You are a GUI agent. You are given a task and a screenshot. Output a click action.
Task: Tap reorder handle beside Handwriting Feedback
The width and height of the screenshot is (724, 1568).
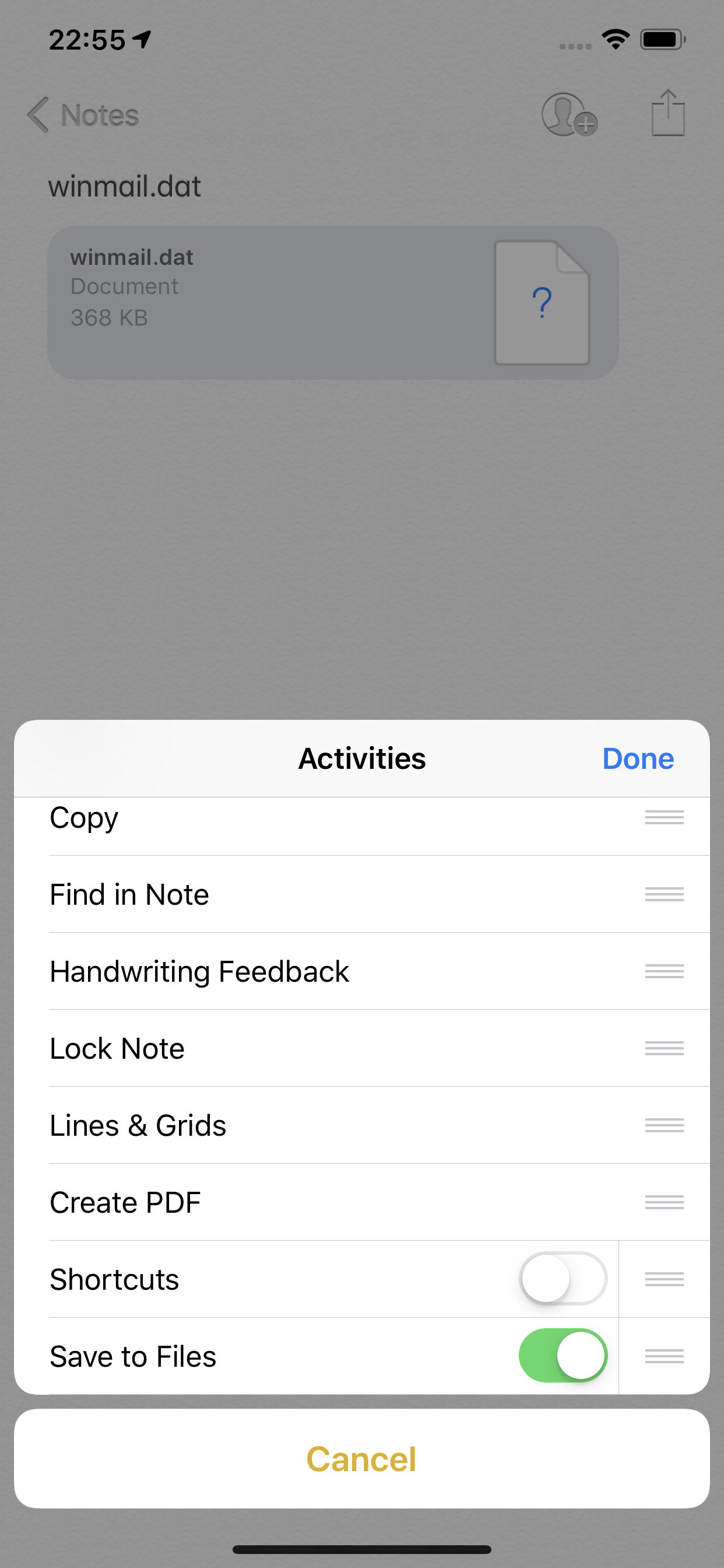coord(665,971)
